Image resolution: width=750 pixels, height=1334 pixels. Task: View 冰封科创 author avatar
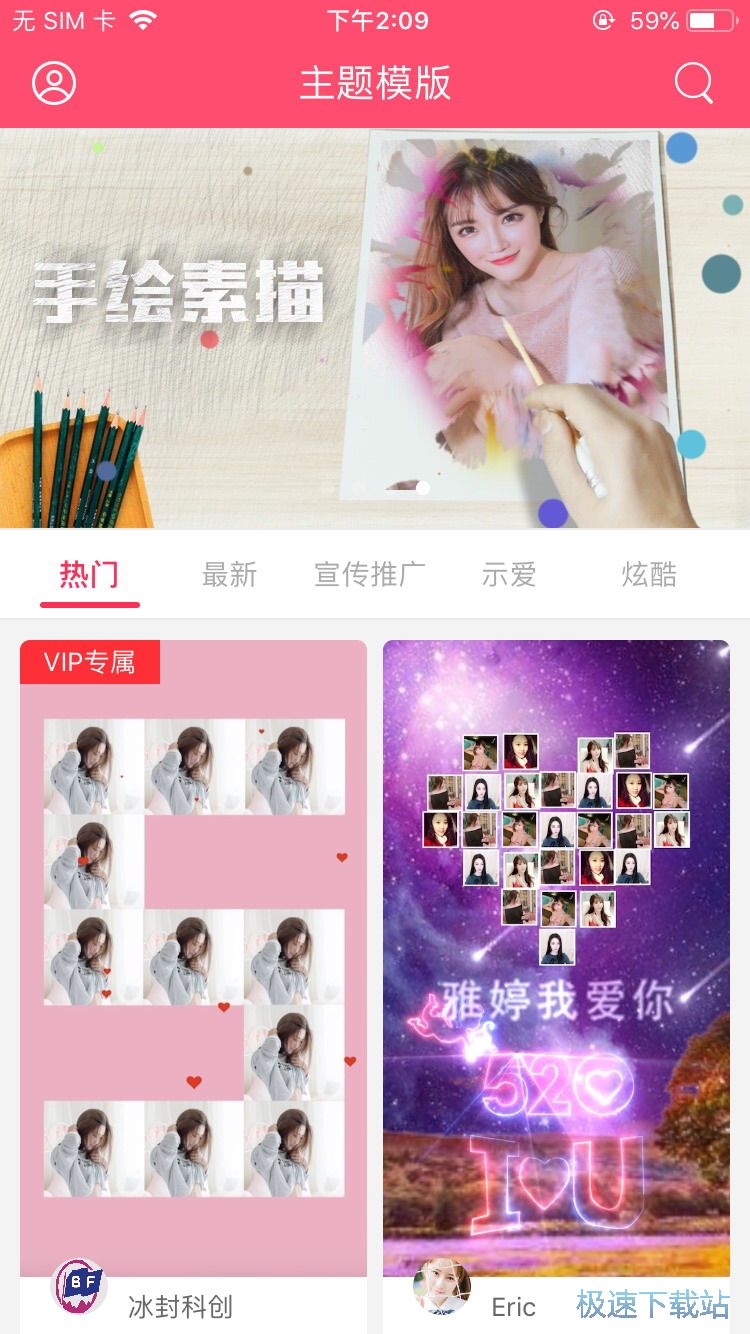pyautogui.click(x=78, y=1288)
